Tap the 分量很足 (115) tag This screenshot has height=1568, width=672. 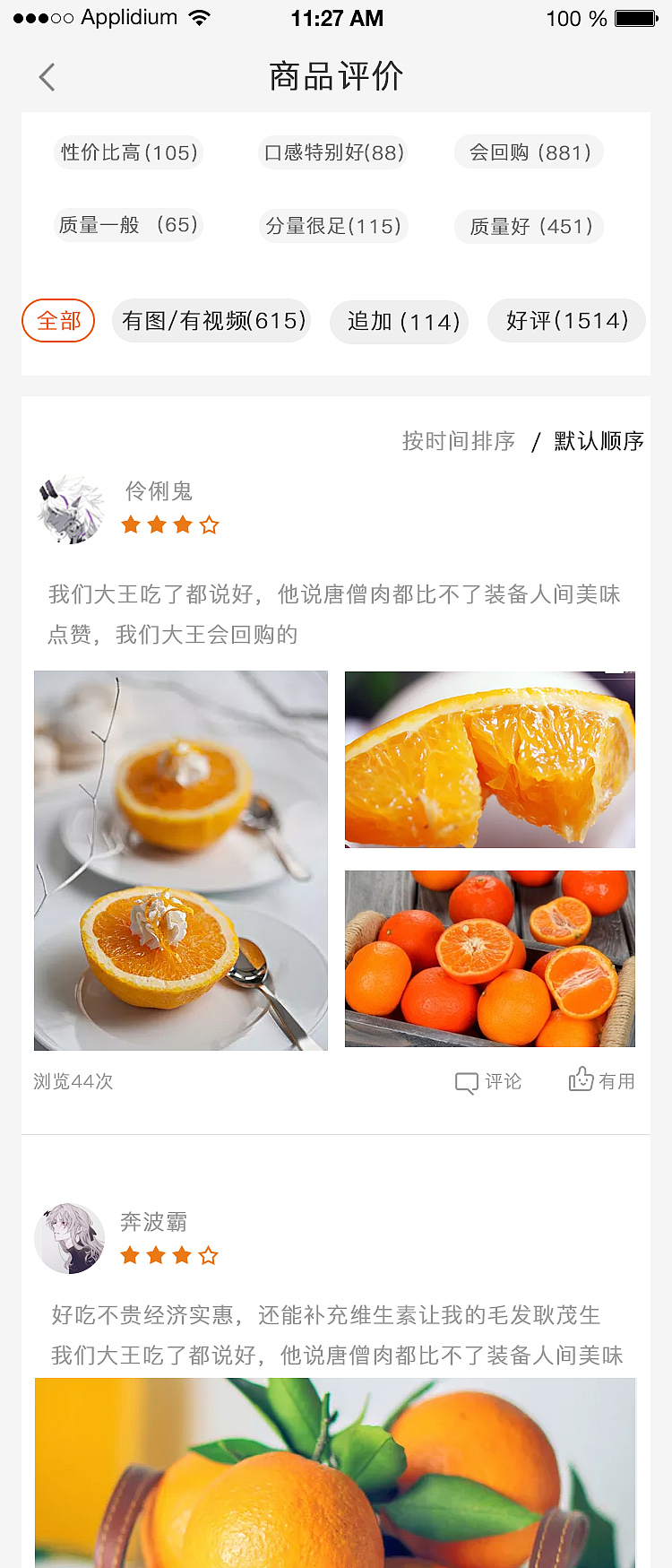coord(333,226)
